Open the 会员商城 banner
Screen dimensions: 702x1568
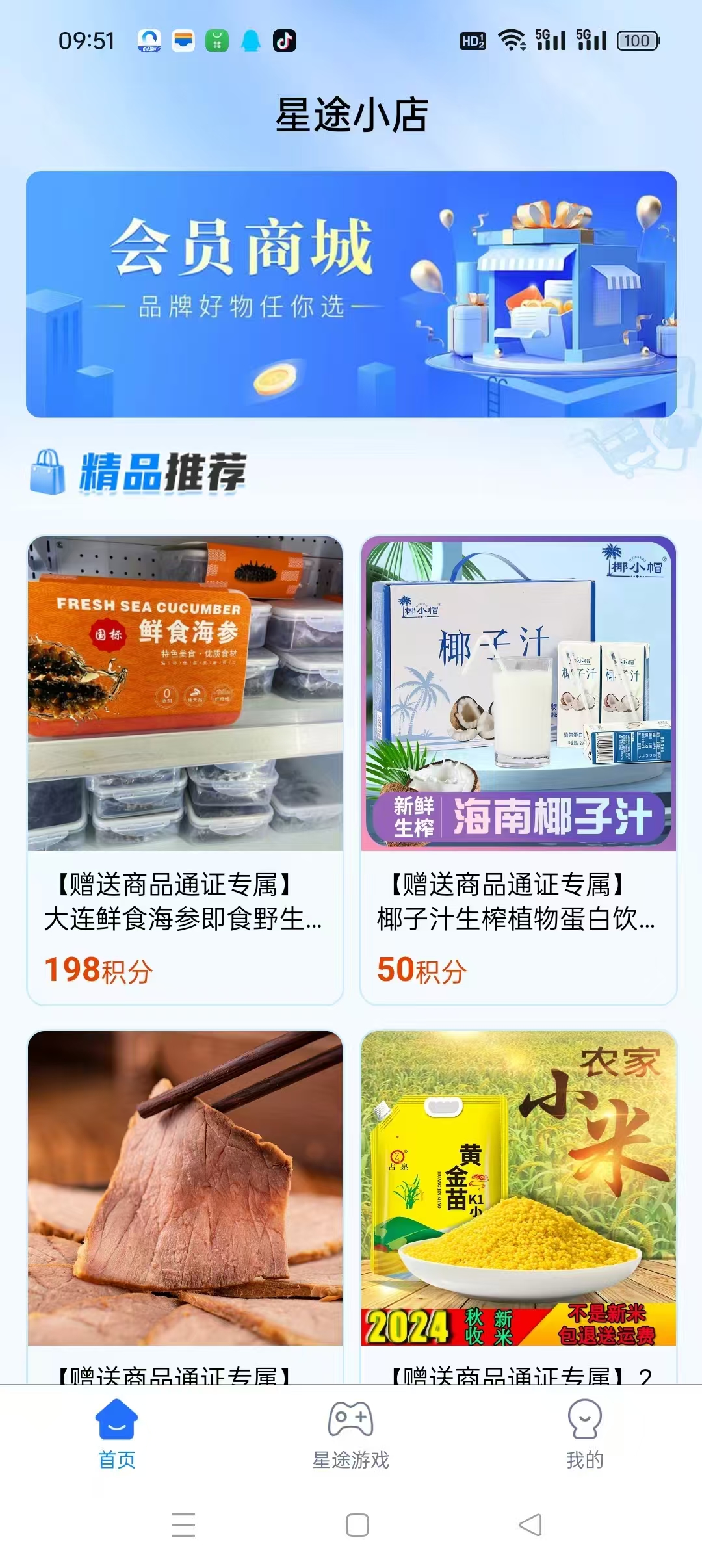pyautogui.click(x=351, y=294)
